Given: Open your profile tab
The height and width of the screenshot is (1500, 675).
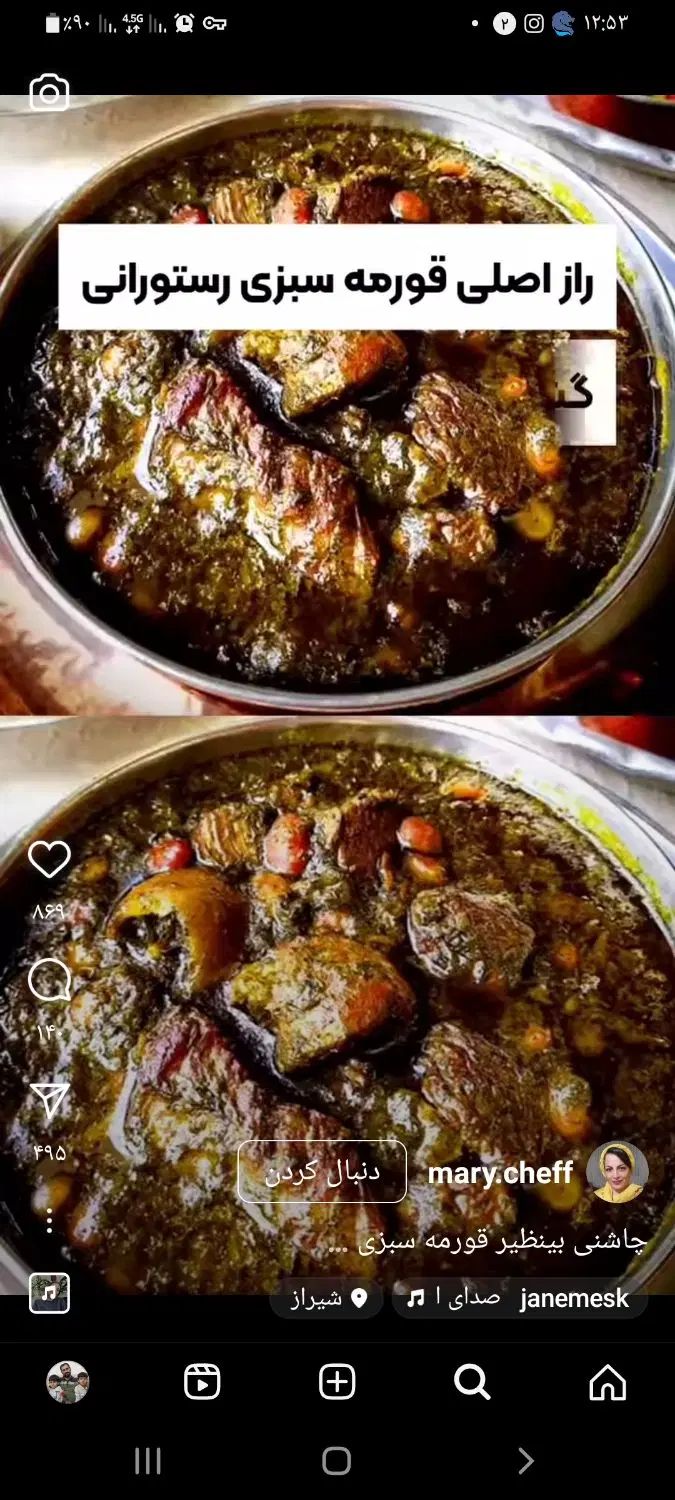Looking at the screenshot, I should coord(68,1383).
